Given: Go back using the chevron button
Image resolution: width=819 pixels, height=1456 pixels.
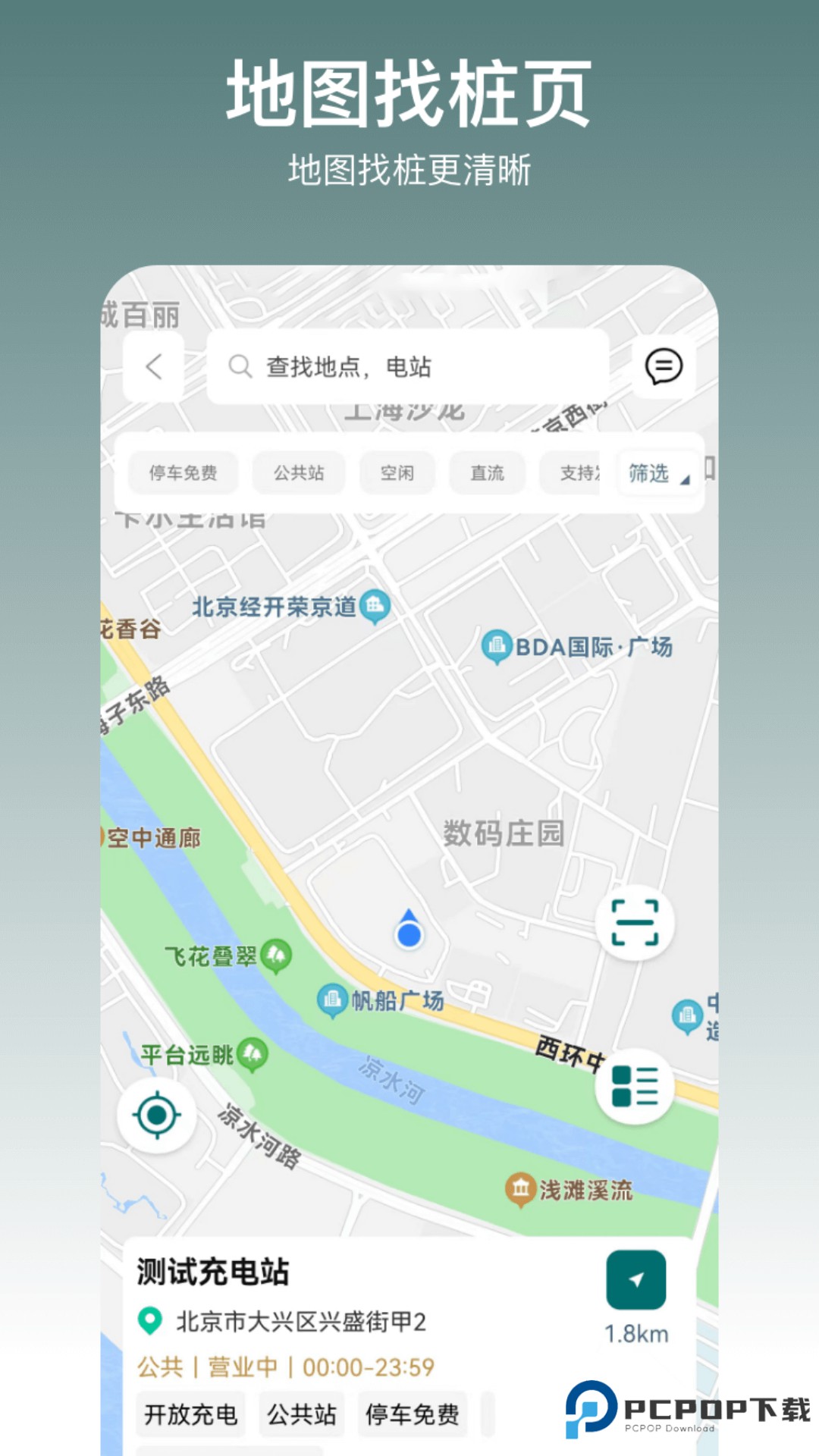Looking at the screenshot, I should [153, 368].
